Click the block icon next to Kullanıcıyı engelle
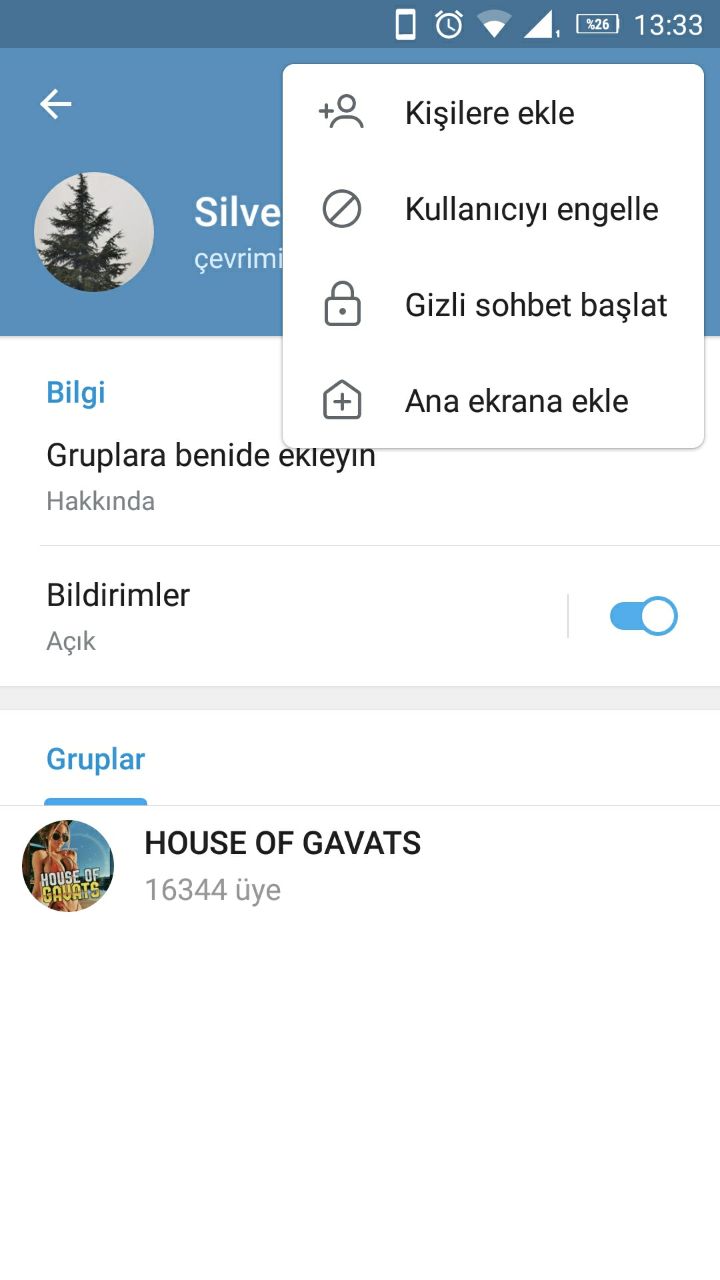 click(341, 209)
